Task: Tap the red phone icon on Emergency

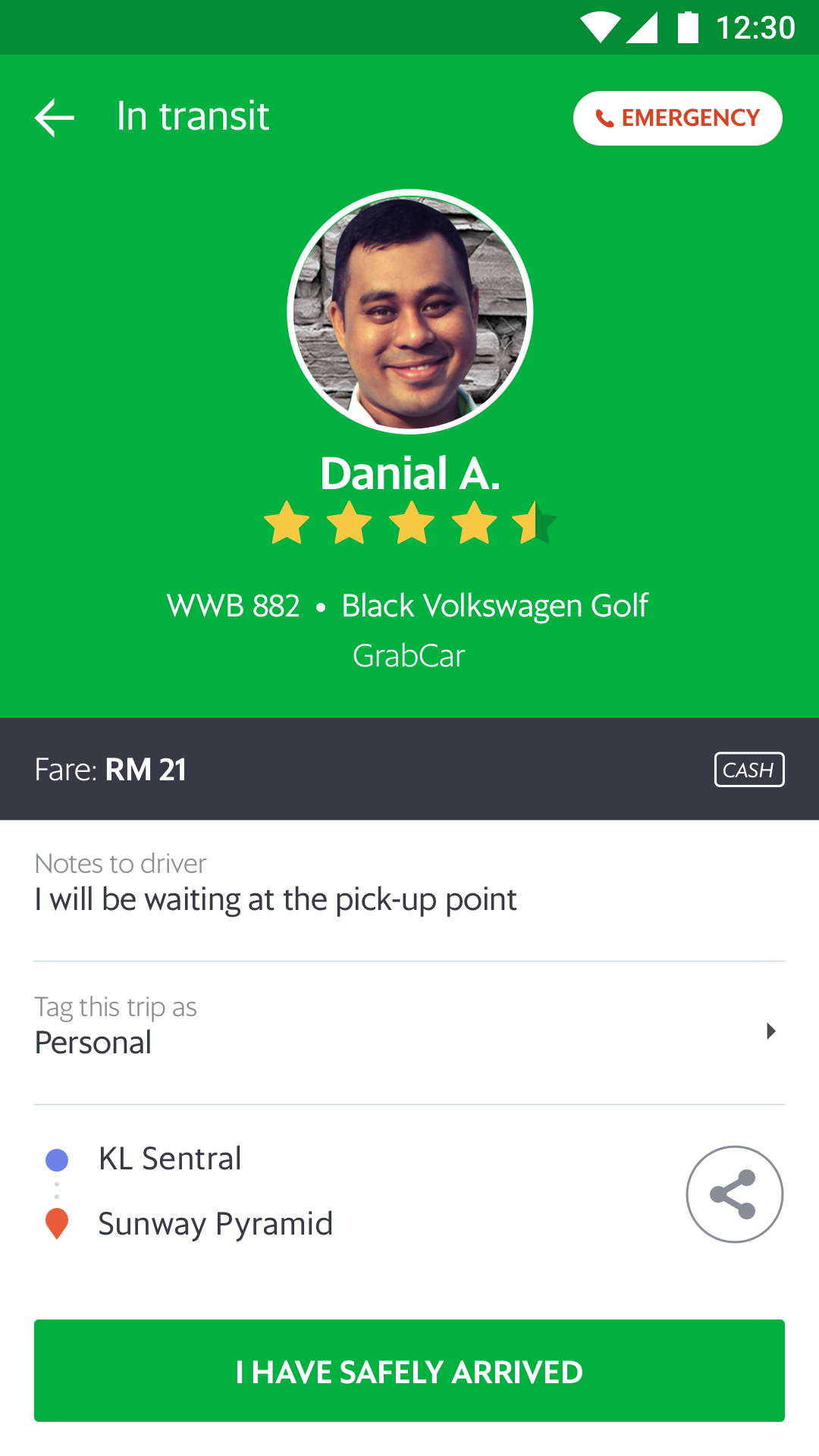Action: 604,118
